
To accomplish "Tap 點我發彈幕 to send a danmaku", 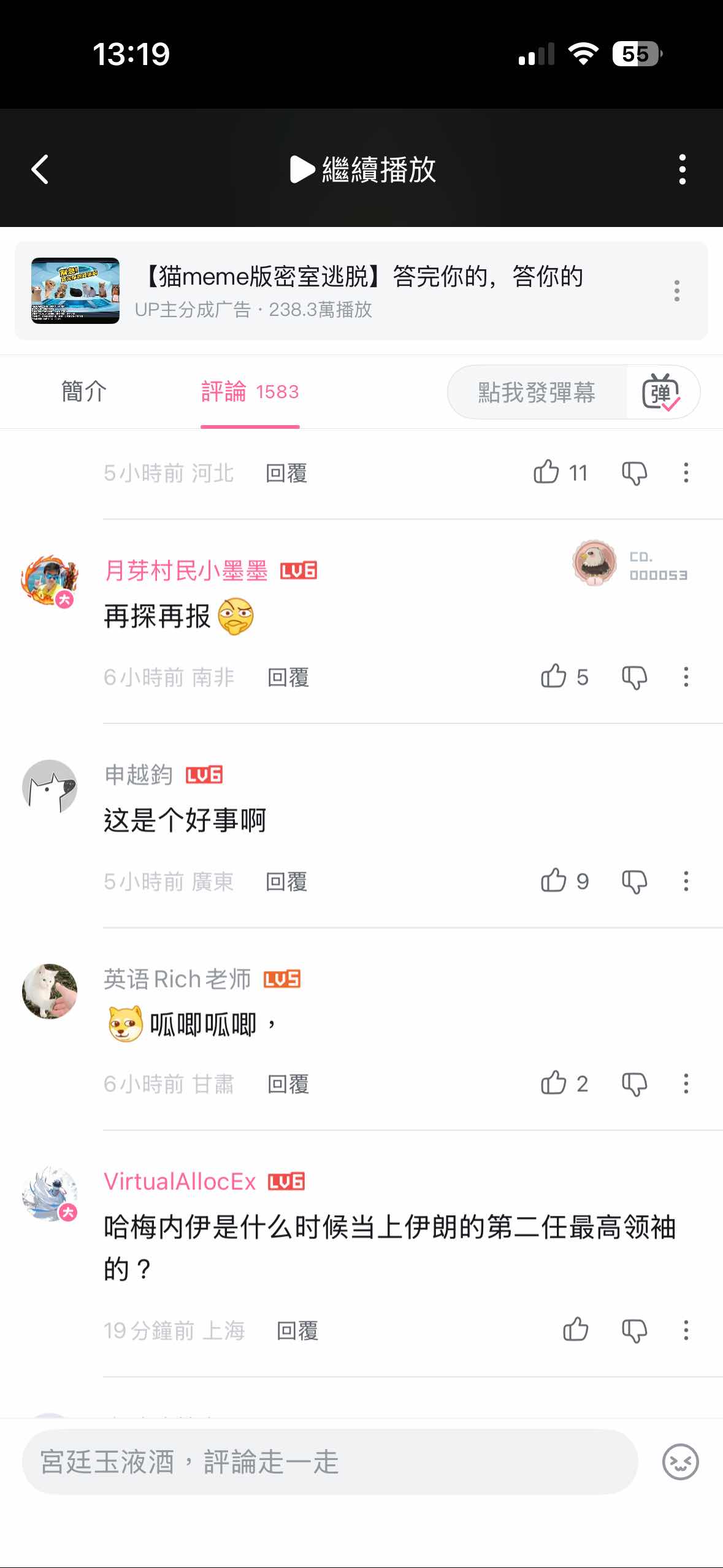I will pyautogui.click(x=537, y=393).
